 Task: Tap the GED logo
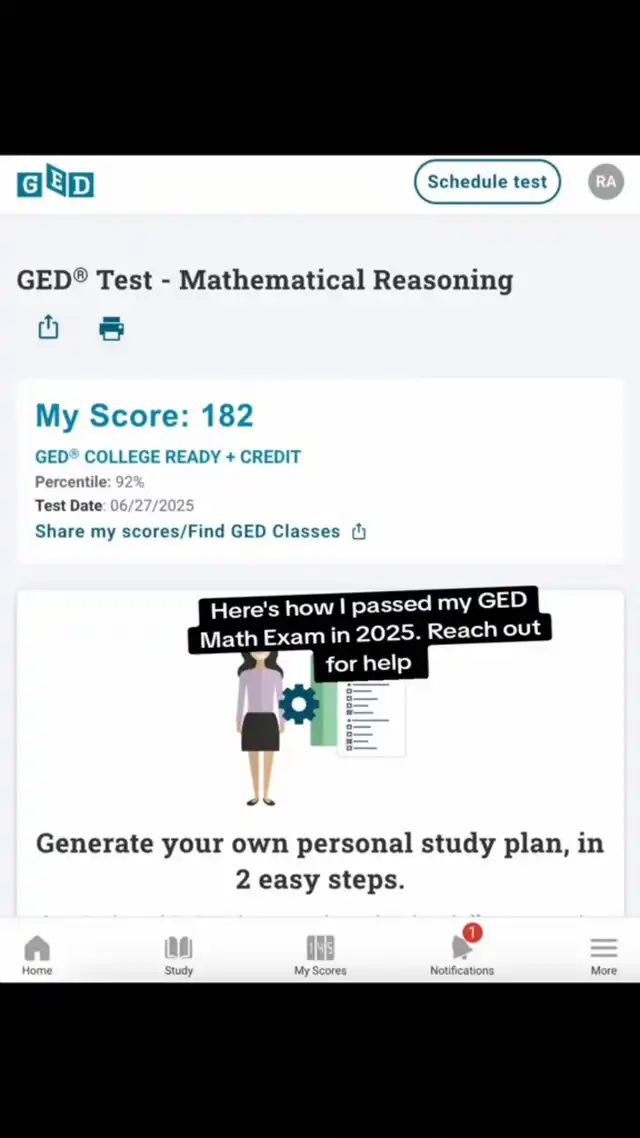coord(56,182)
